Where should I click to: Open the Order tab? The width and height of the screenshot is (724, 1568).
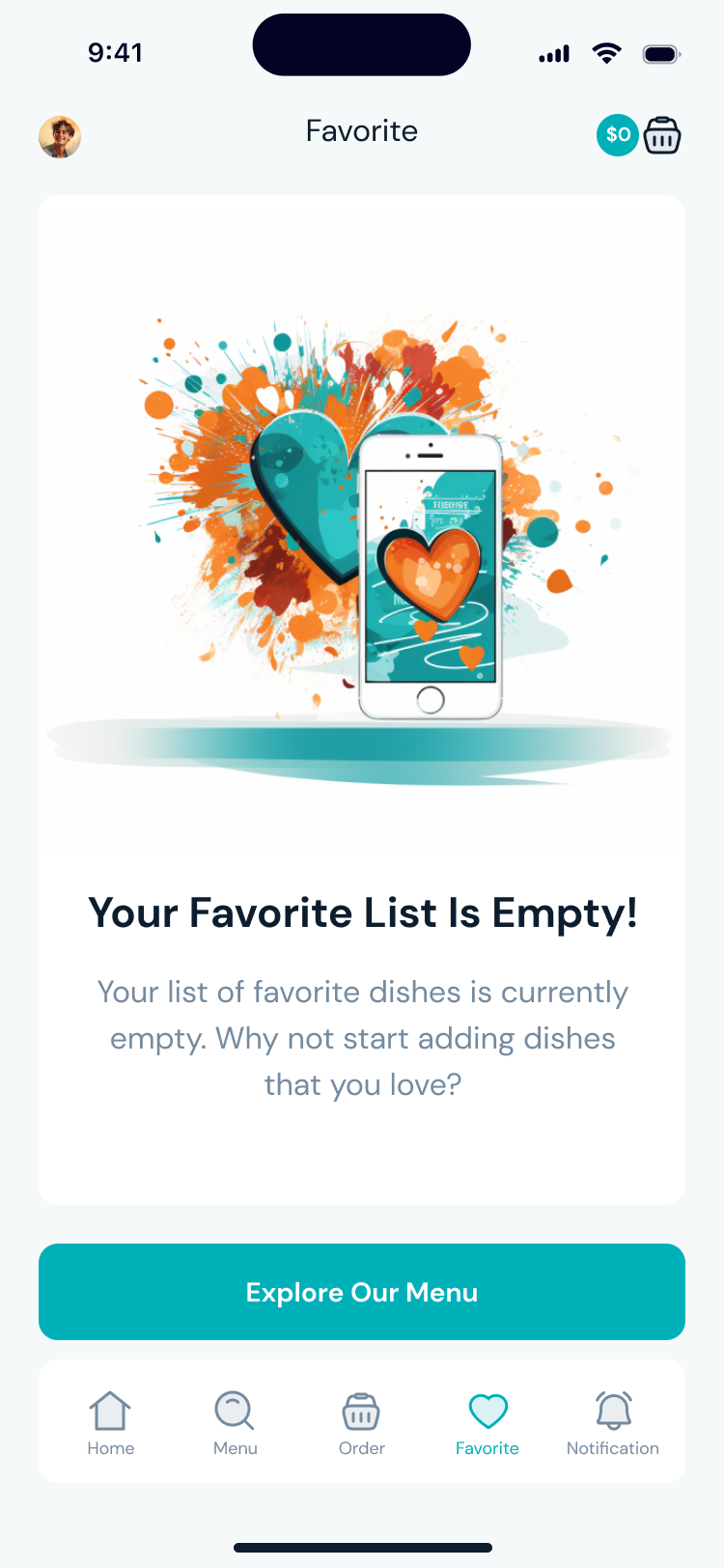click(x=362, y=1422)
